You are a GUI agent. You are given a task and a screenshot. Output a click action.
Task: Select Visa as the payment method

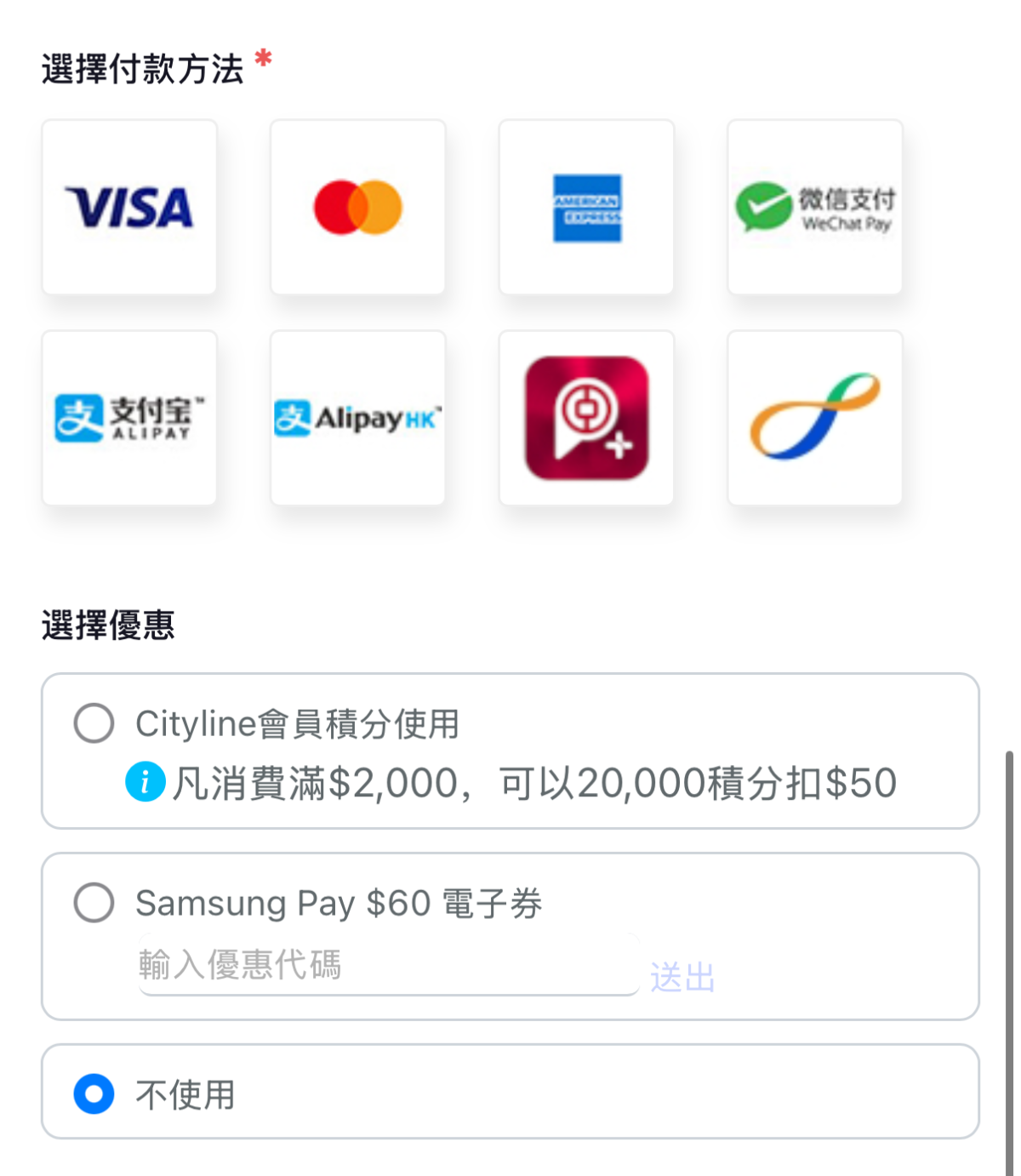(129, 208)
